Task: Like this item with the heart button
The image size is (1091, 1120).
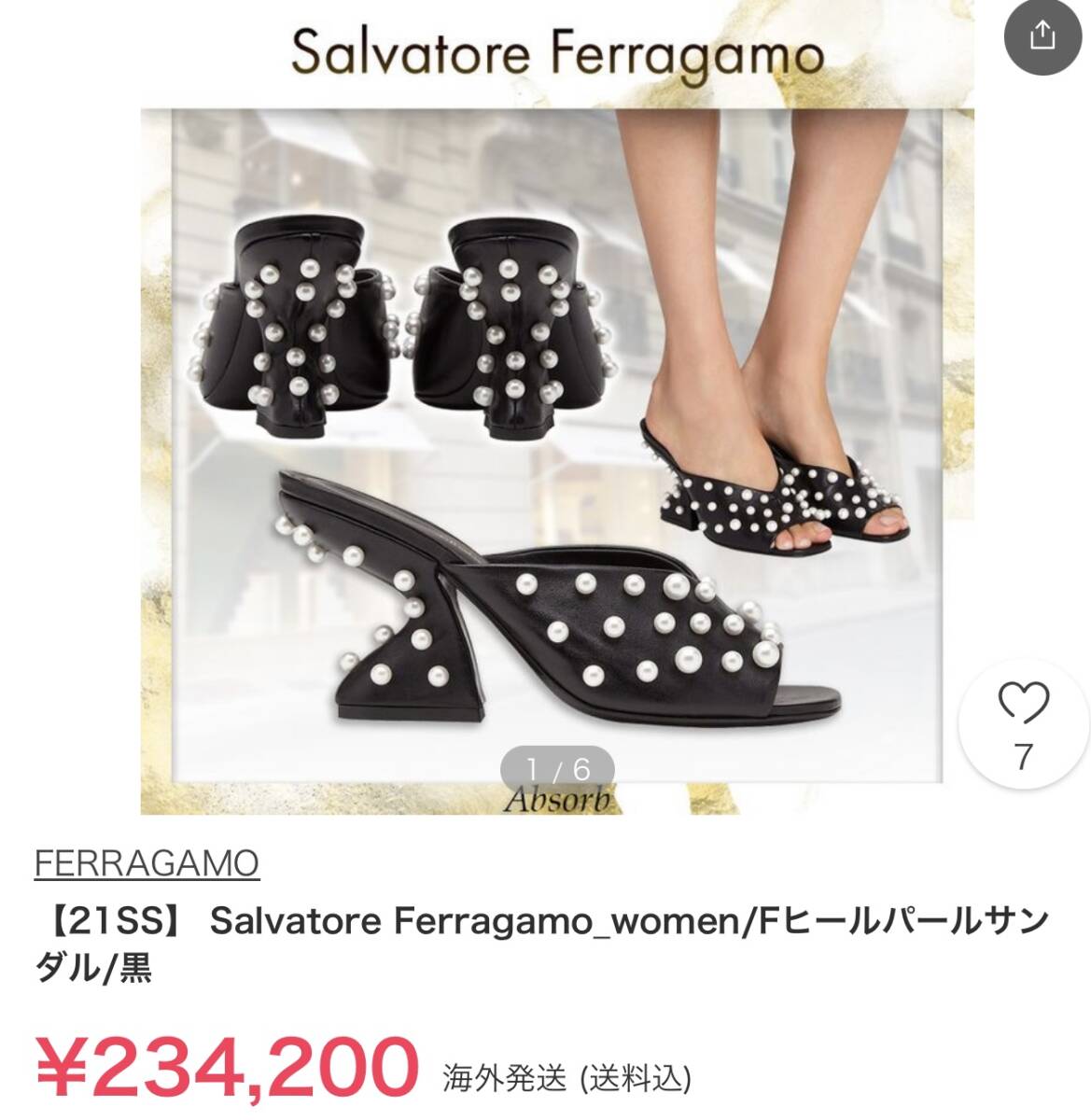Action: click(1023, 705)
